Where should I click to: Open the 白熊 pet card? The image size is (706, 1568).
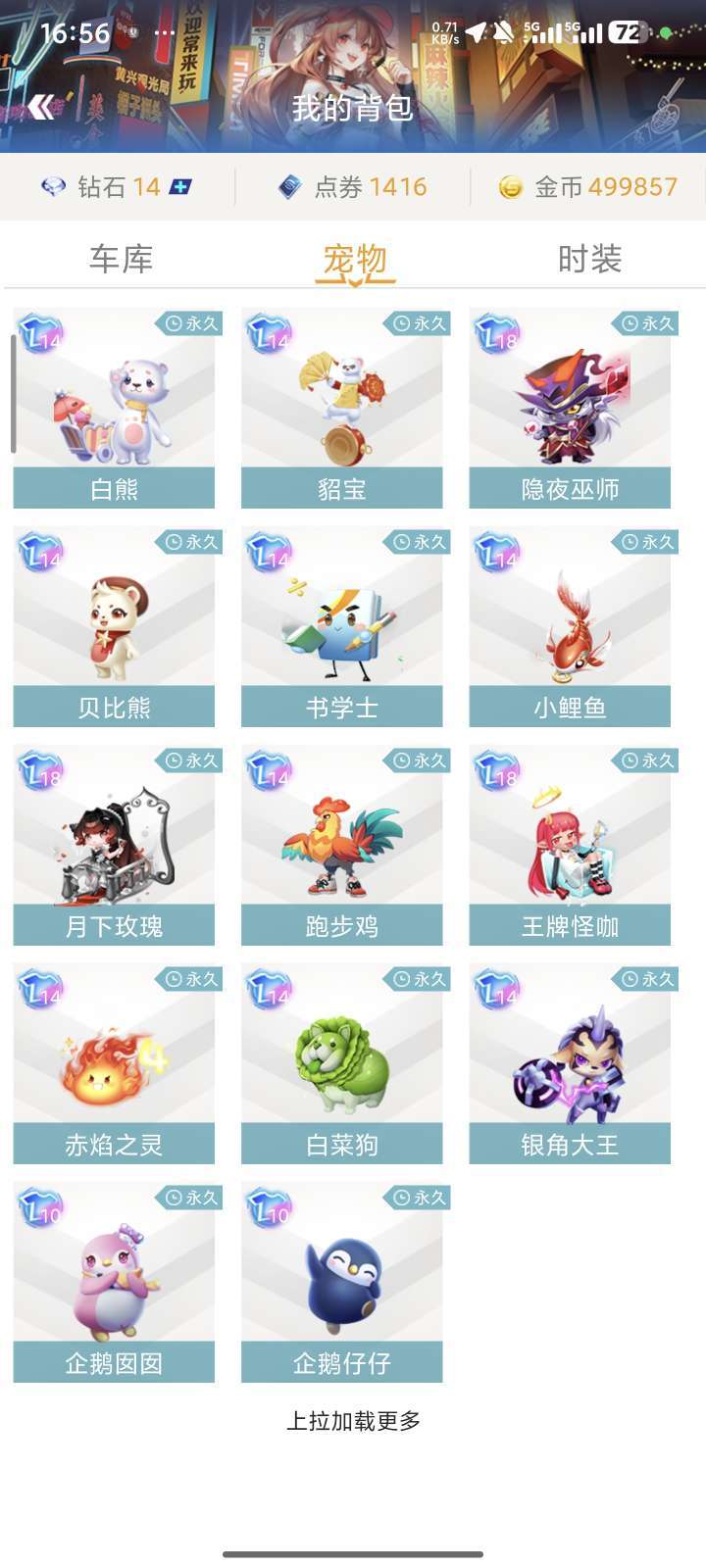(114, 409)
